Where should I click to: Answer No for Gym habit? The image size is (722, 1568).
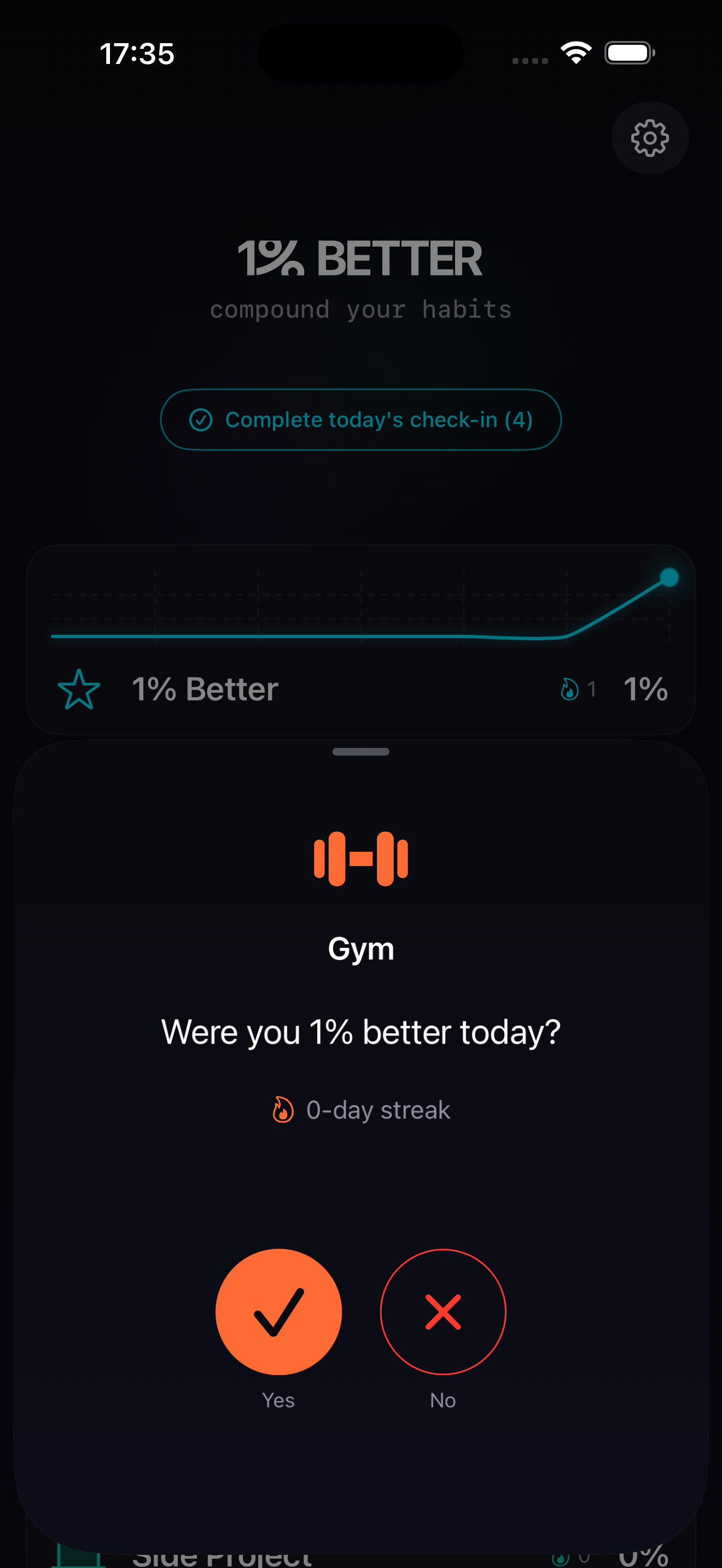tap(442, 1311)
